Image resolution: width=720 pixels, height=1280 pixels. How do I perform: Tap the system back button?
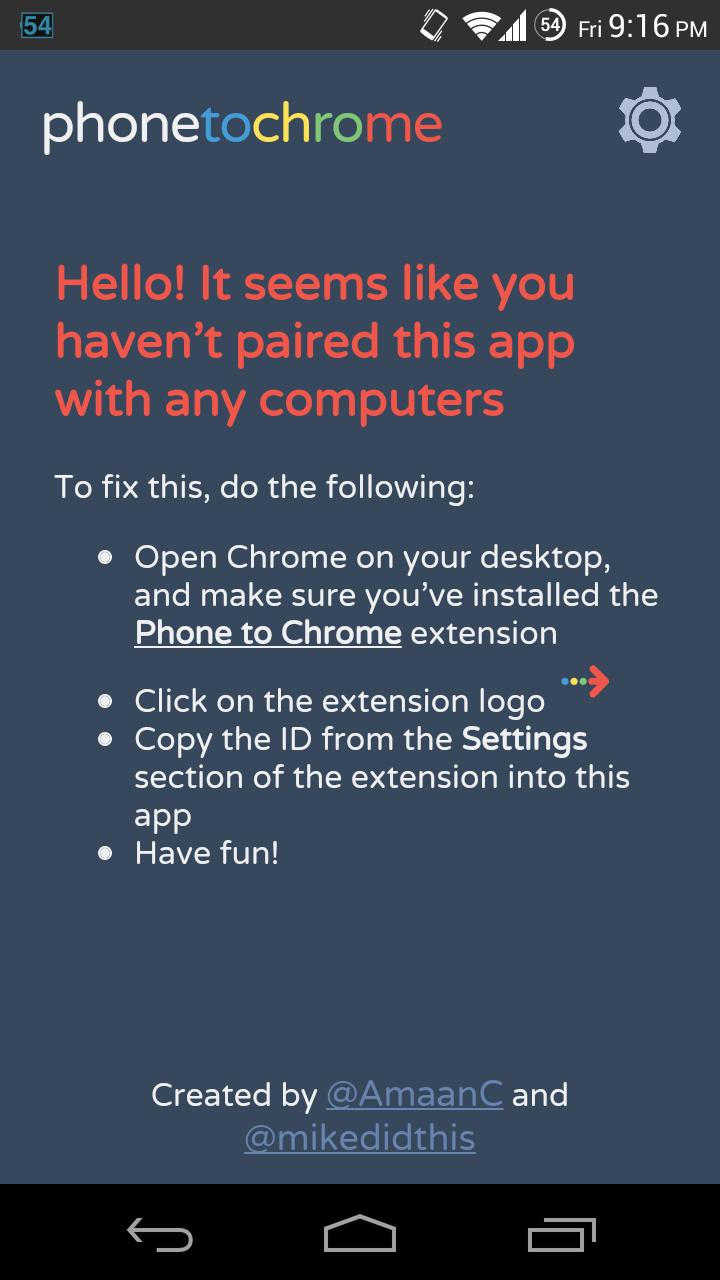(160, 1234)
